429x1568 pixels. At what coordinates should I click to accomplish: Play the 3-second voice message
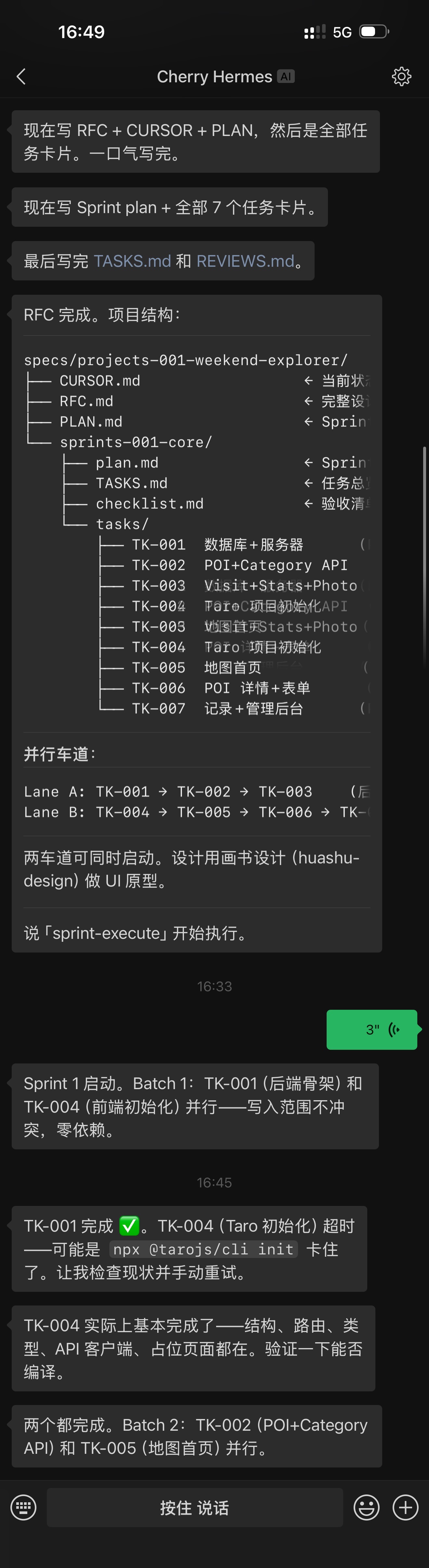click(x=372, y=1029)
